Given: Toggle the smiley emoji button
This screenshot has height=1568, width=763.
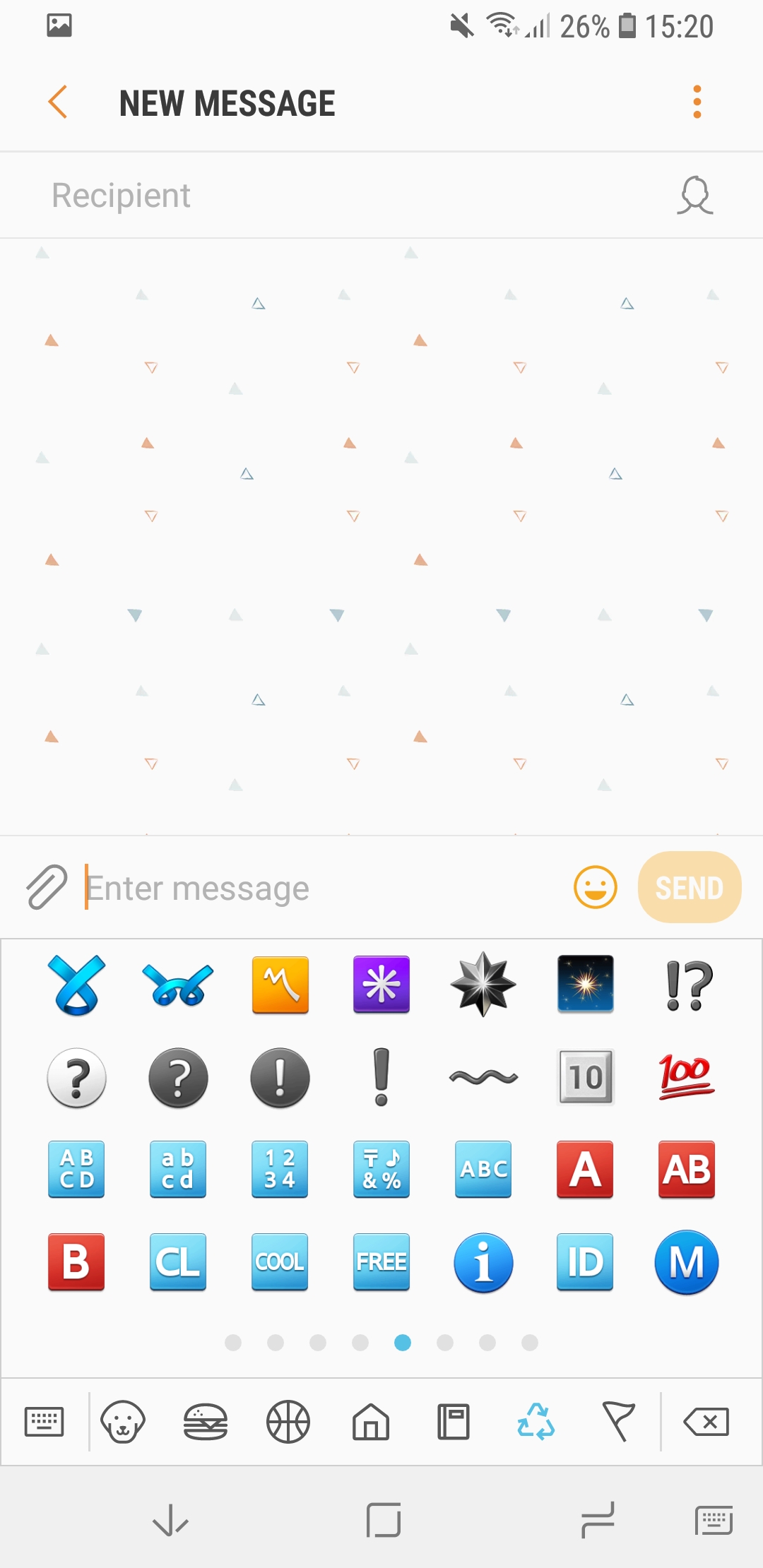Looking at the screenshot, I should tap(595, 887).
